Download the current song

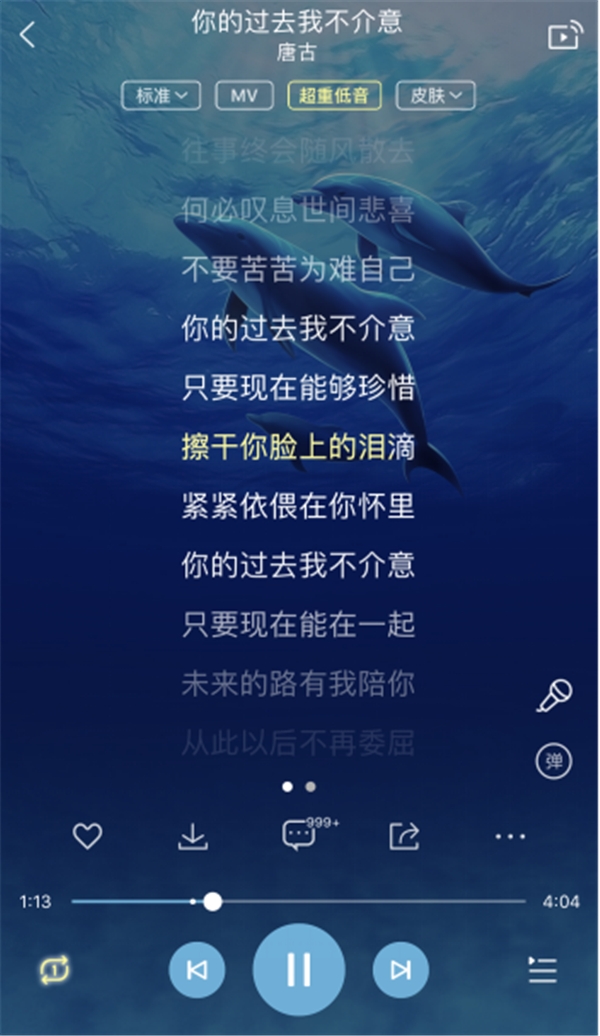coord(193,836)
